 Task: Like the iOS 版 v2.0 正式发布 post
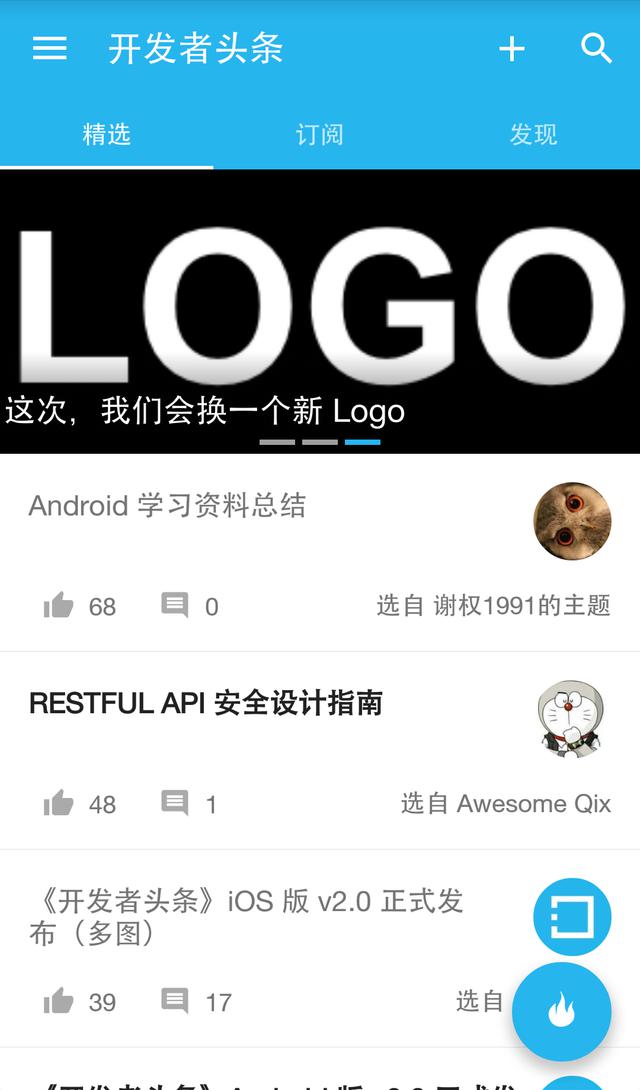(59, 1001)
